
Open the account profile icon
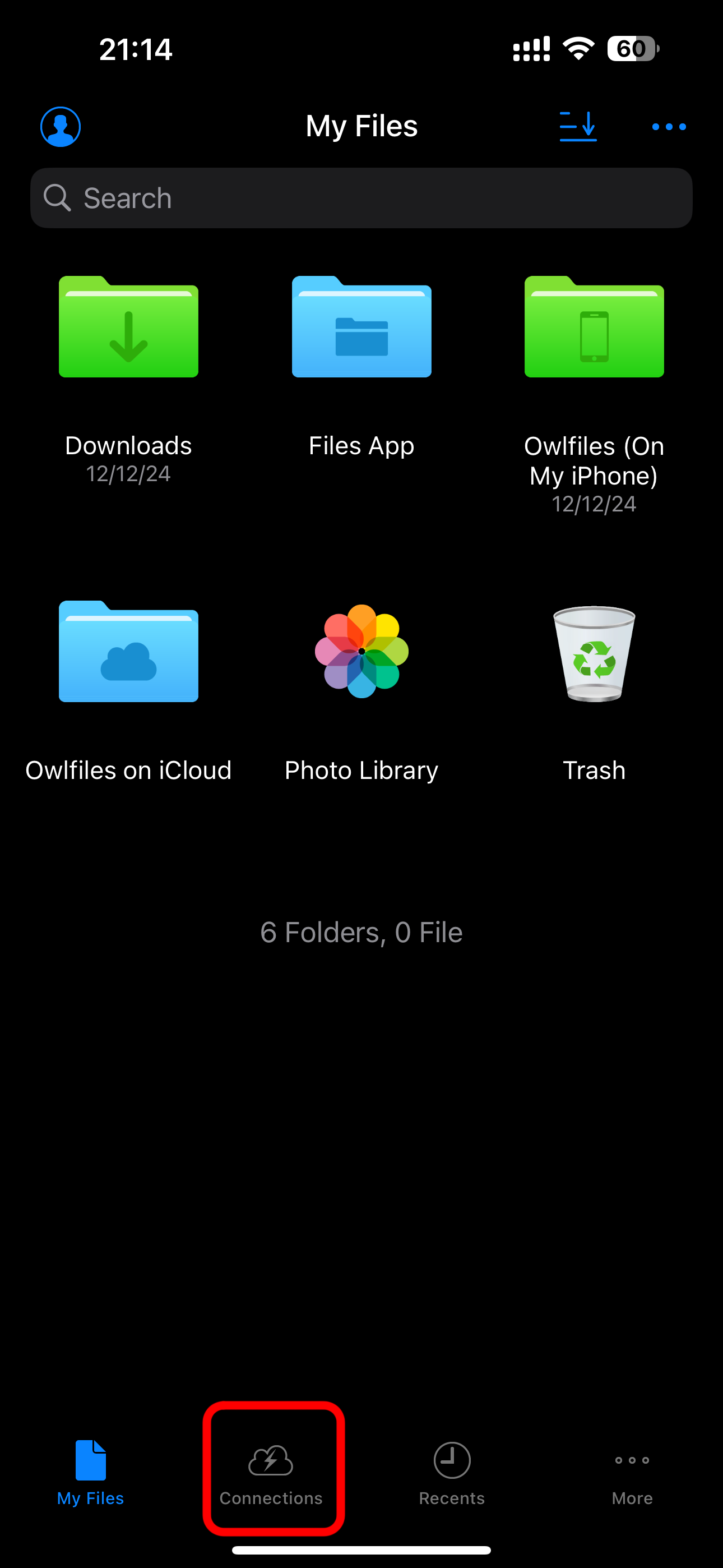click(61, 127)
